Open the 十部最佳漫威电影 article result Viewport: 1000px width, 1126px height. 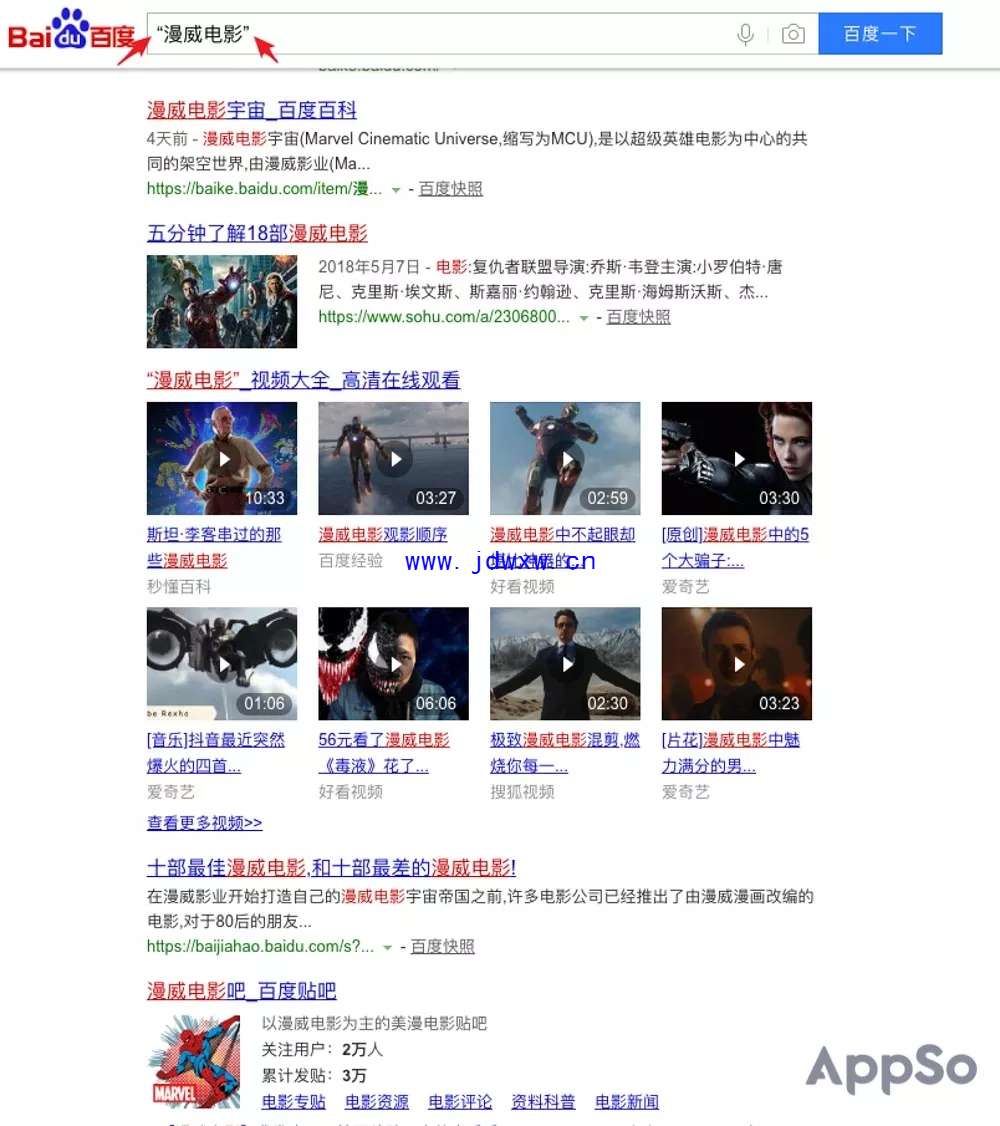[x=331, y=868]
